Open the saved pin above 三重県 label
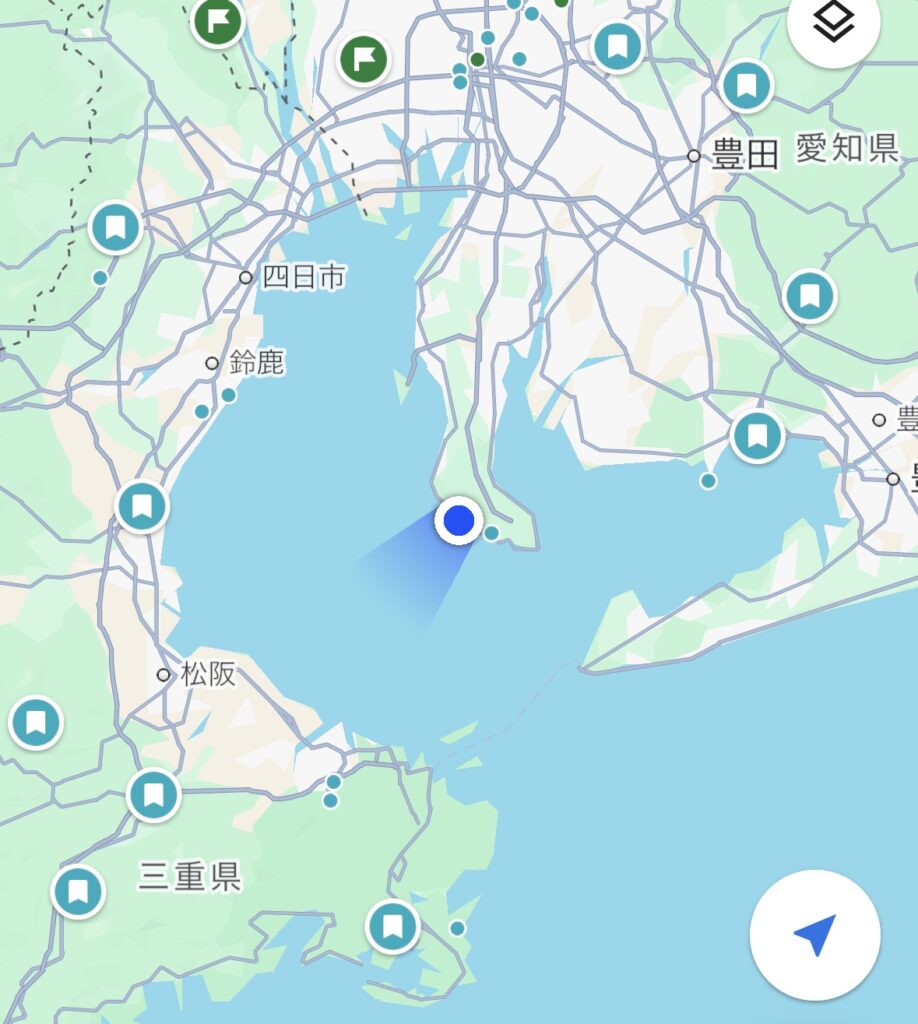This screenshot has width=918, height=1024. point(153,796)
